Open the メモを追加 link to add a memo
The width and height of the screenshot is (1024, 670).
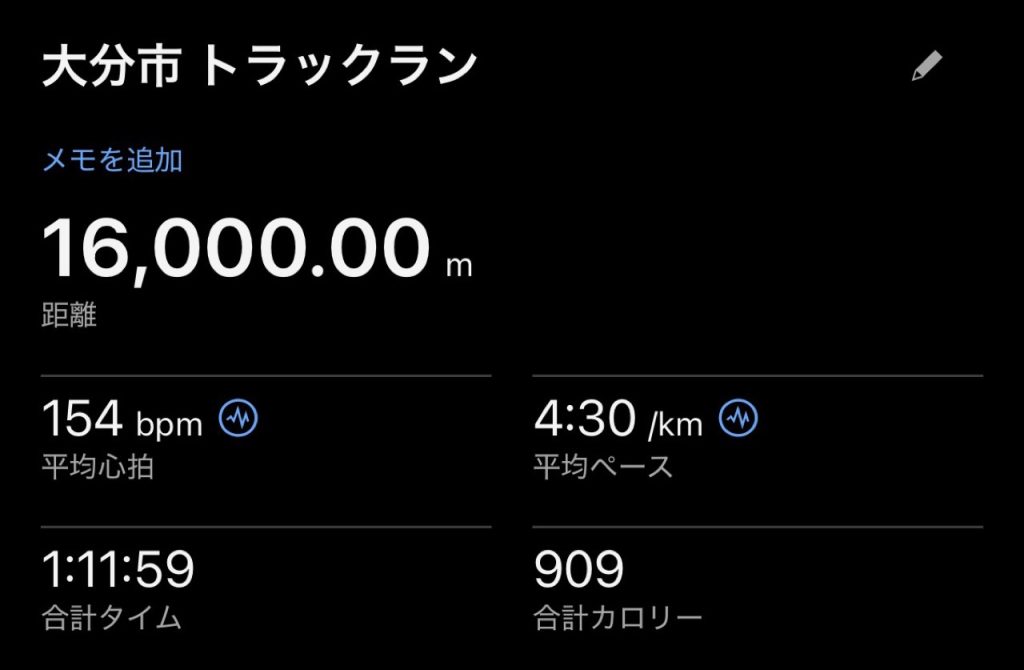[x=112, y=160]
